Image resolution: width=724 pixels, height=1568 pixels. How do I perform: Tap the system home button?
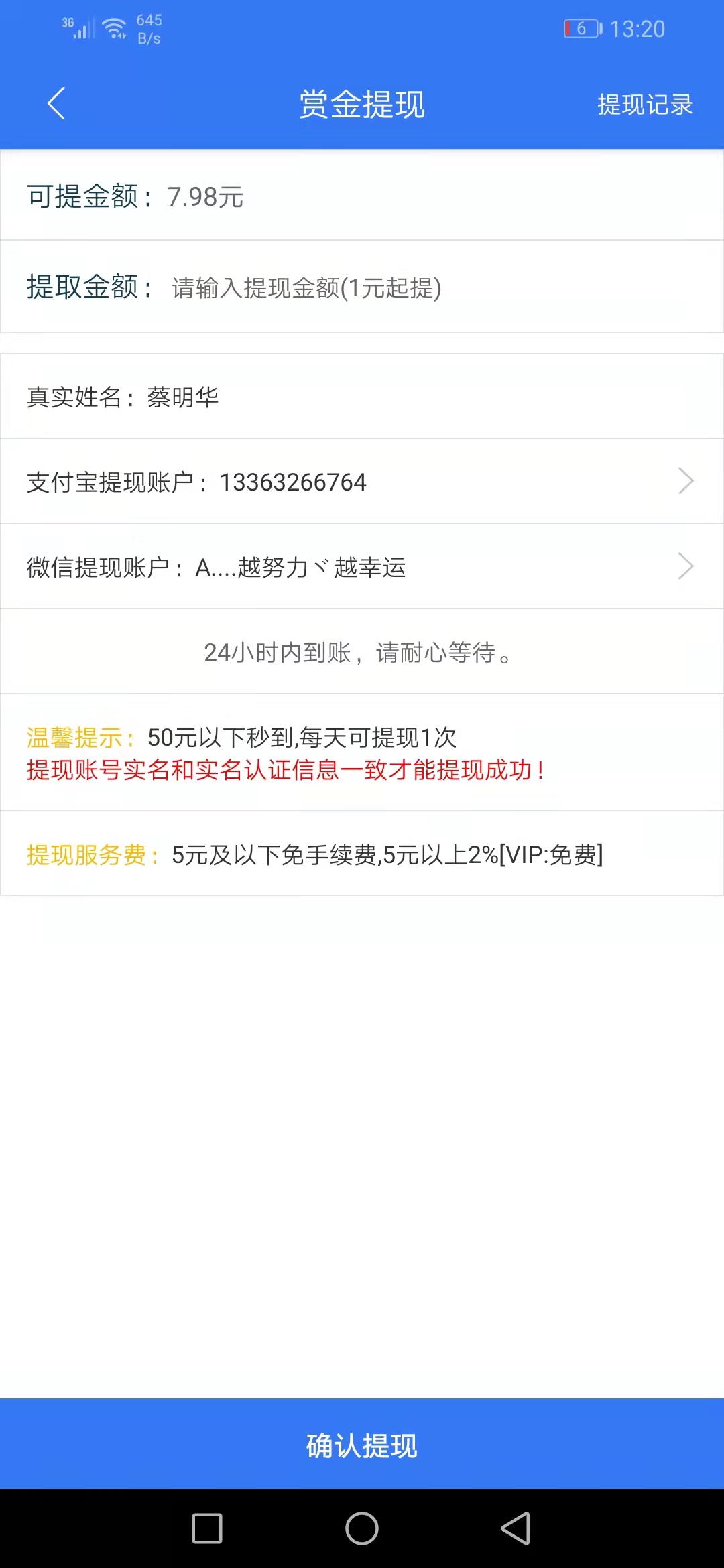[362, 1528]
